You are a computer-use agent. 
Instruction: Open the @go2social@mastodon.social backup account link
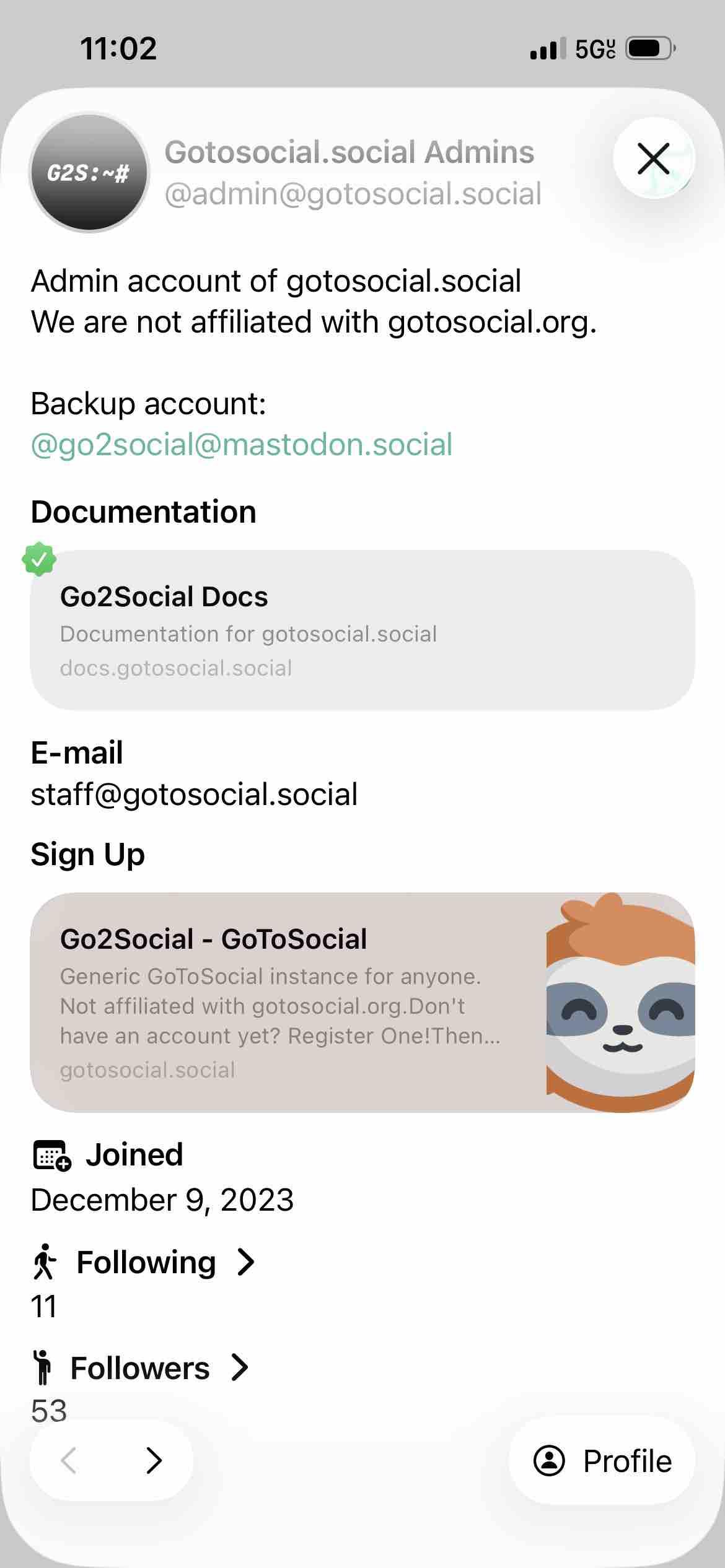pos(242,445)
